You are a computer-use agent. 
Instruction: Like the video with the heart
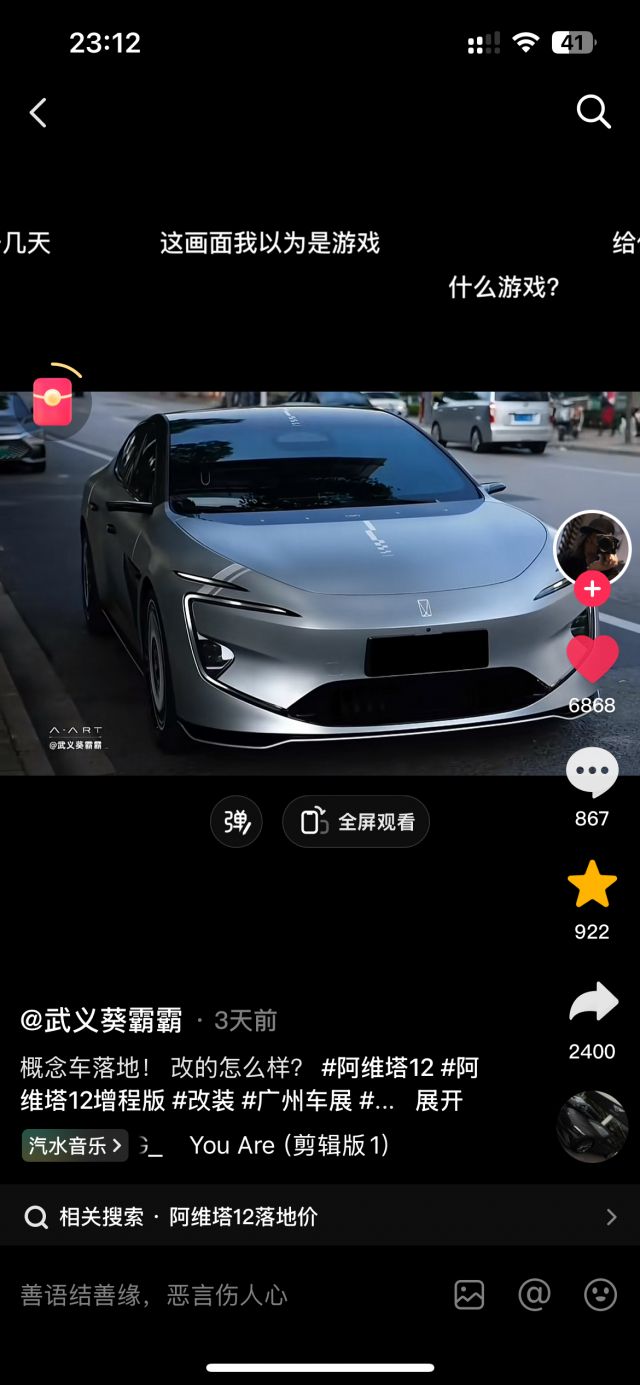[x=592, y=658]
